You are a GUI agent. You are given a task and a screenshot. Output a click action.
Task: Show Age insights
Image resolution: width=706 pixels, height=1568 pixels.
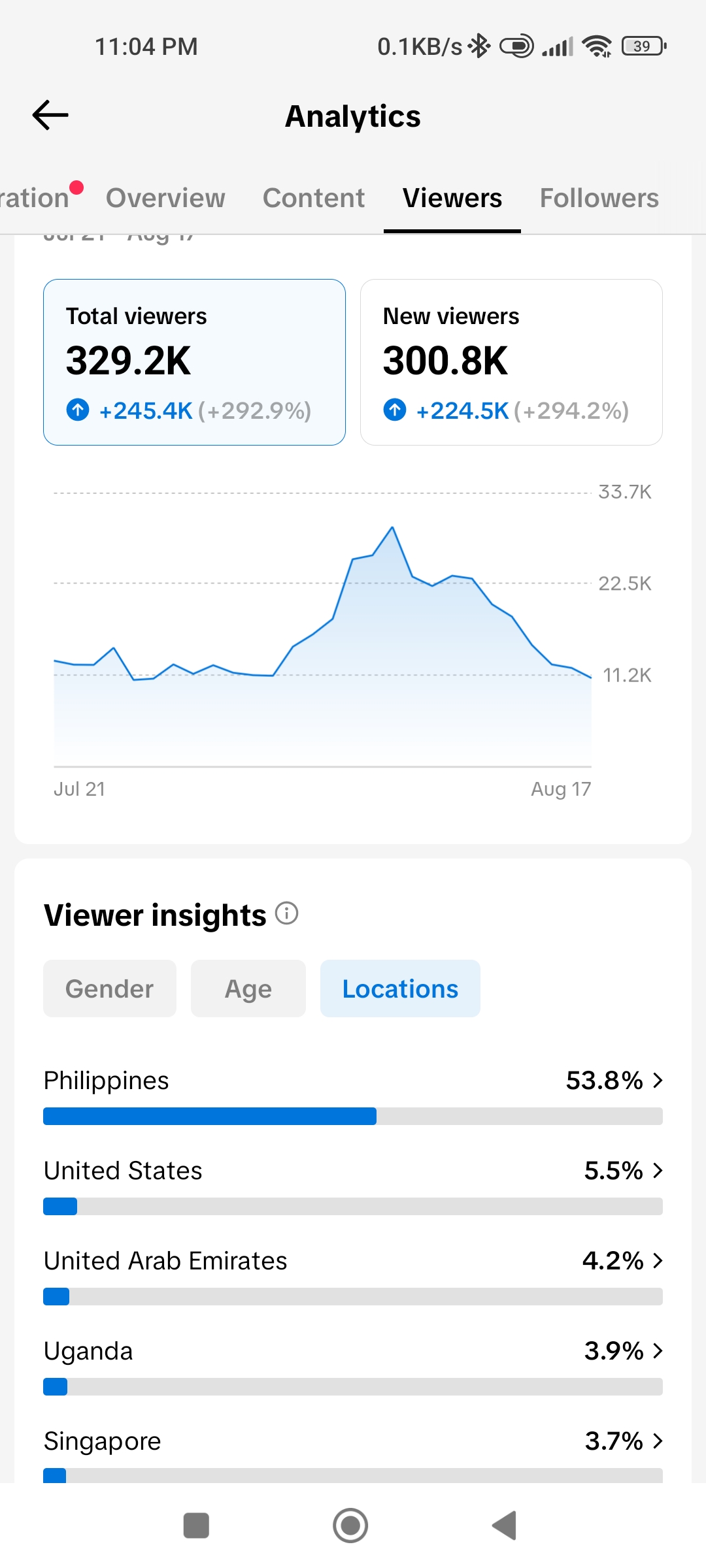248,988
